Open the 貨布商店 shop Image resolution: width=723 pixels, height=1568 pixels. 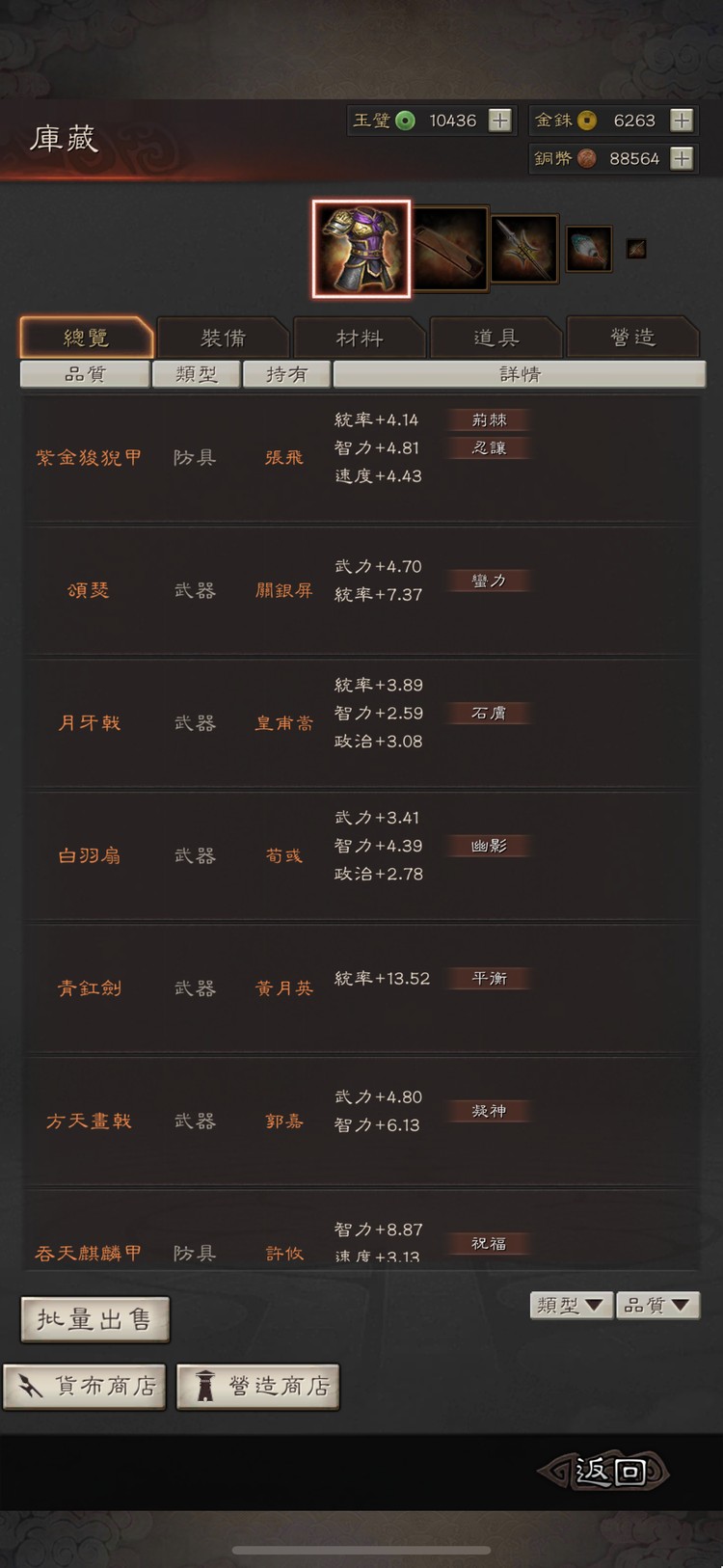pos(85,1386)
